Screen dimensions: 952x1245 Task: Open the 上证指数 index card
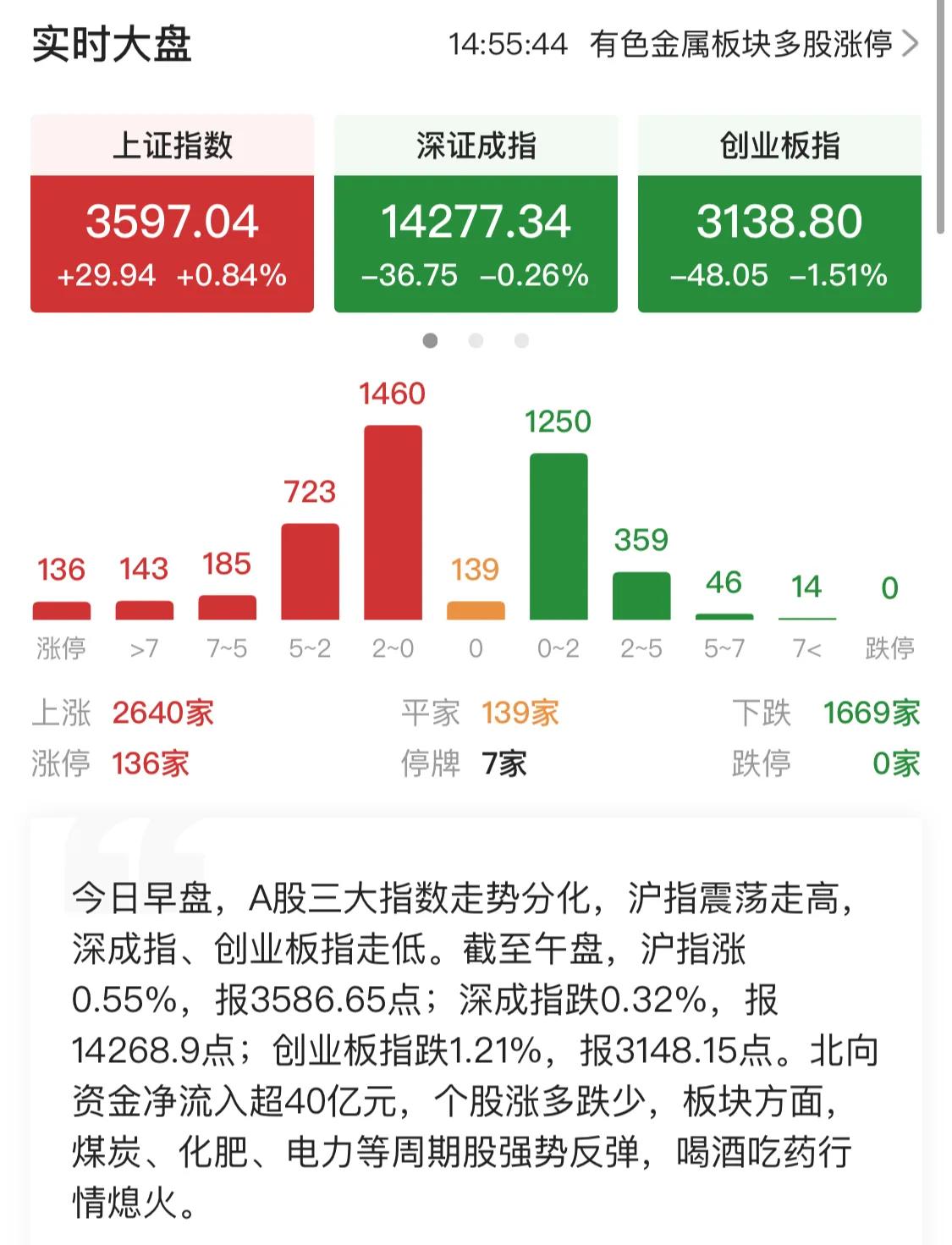click(172, 214)
